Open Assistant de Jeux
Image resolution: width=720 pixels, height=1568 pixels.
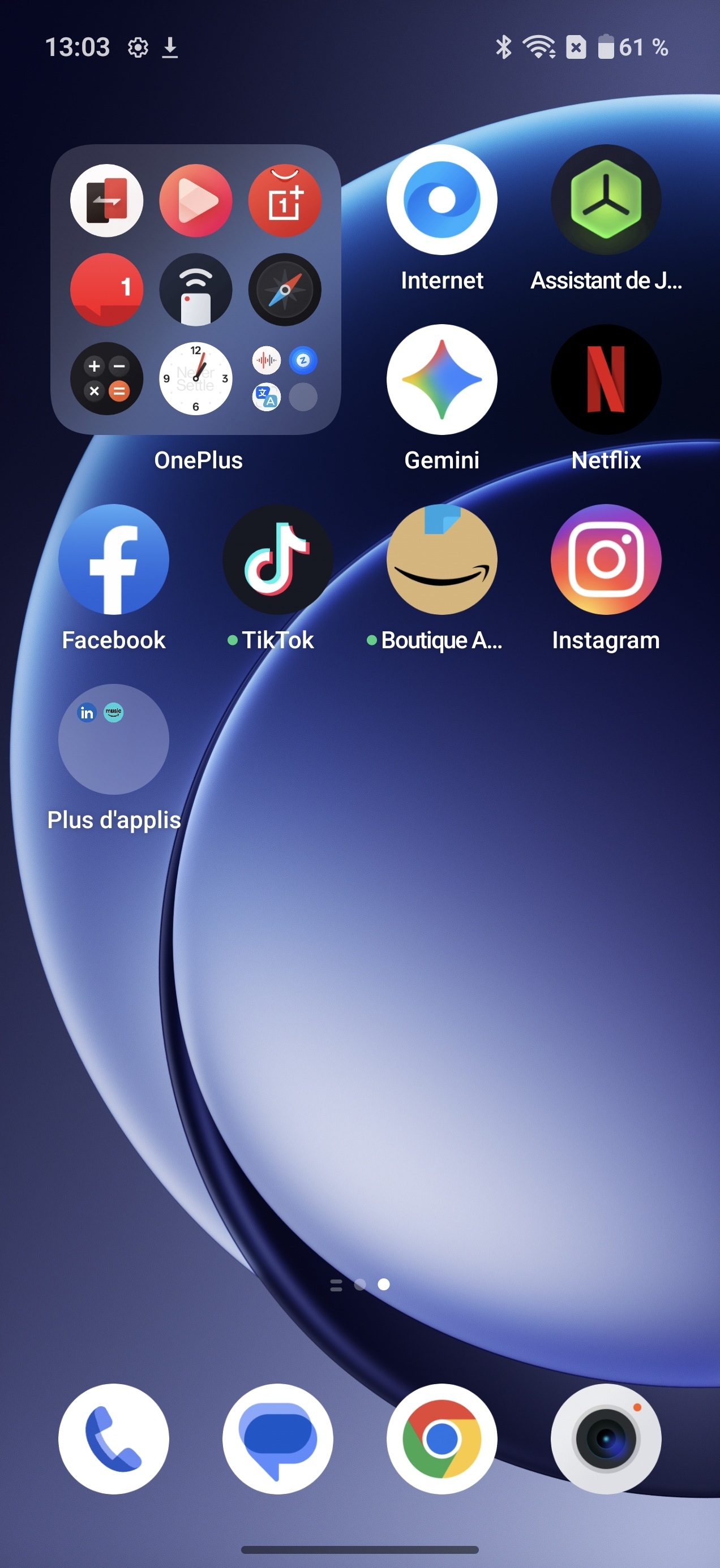click(x=605, y=199)
